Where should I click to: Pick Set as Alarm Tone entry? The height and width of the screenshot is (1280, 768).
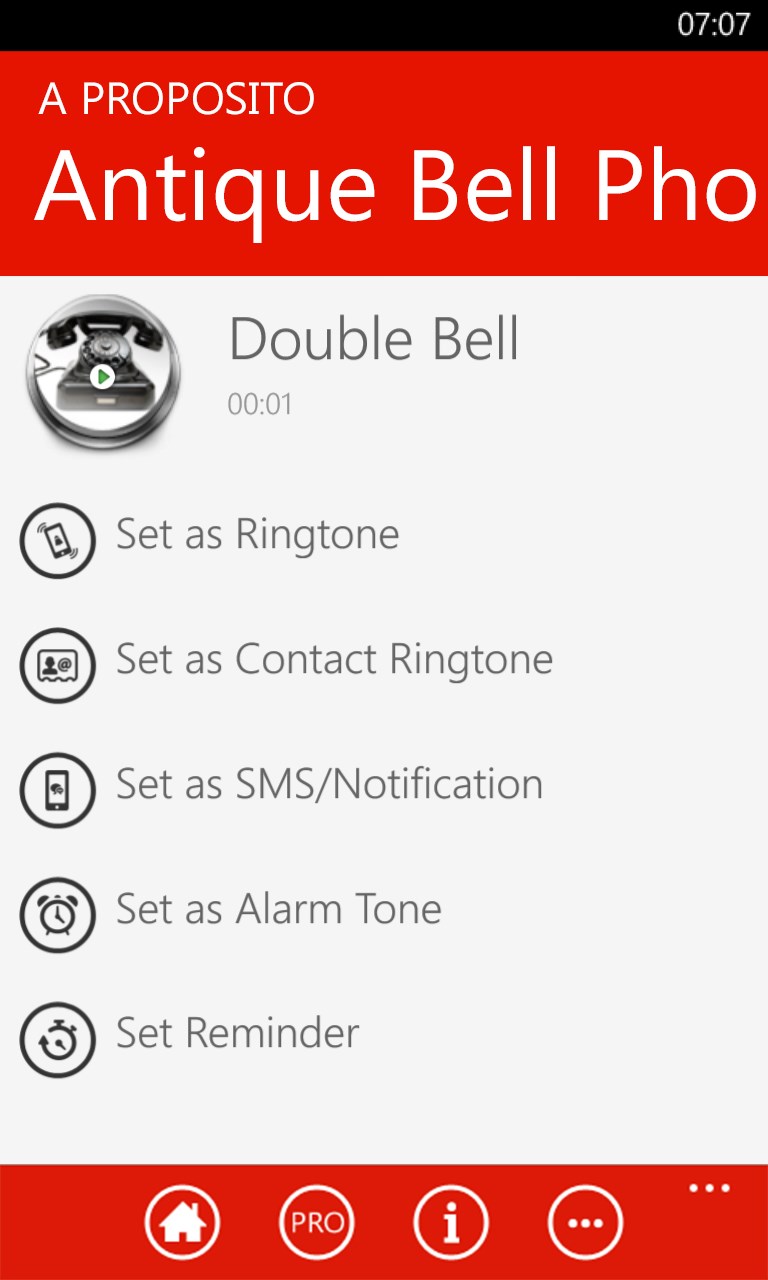point(278,908)
